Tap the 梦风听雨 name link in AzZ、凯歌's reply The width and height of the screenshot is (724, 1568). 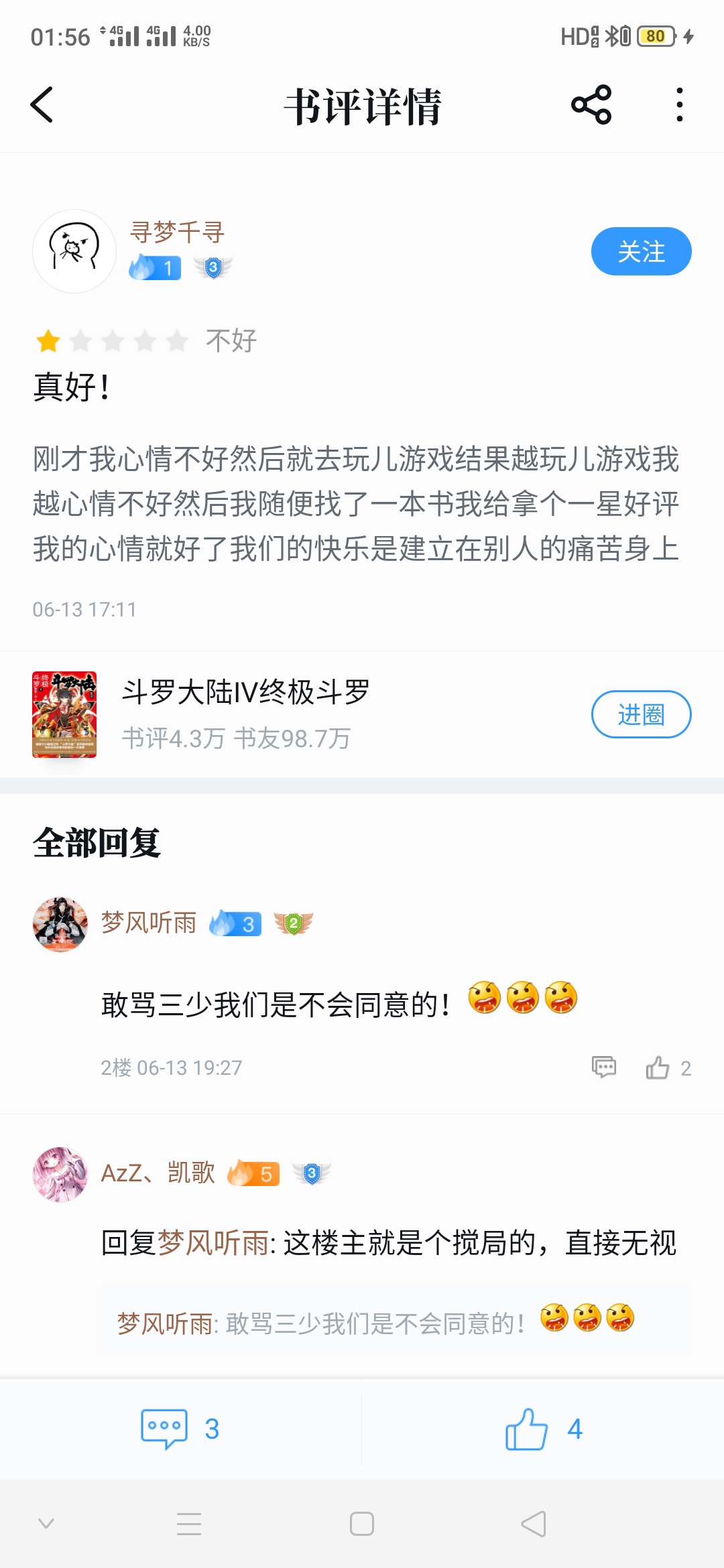(213, 1244)
